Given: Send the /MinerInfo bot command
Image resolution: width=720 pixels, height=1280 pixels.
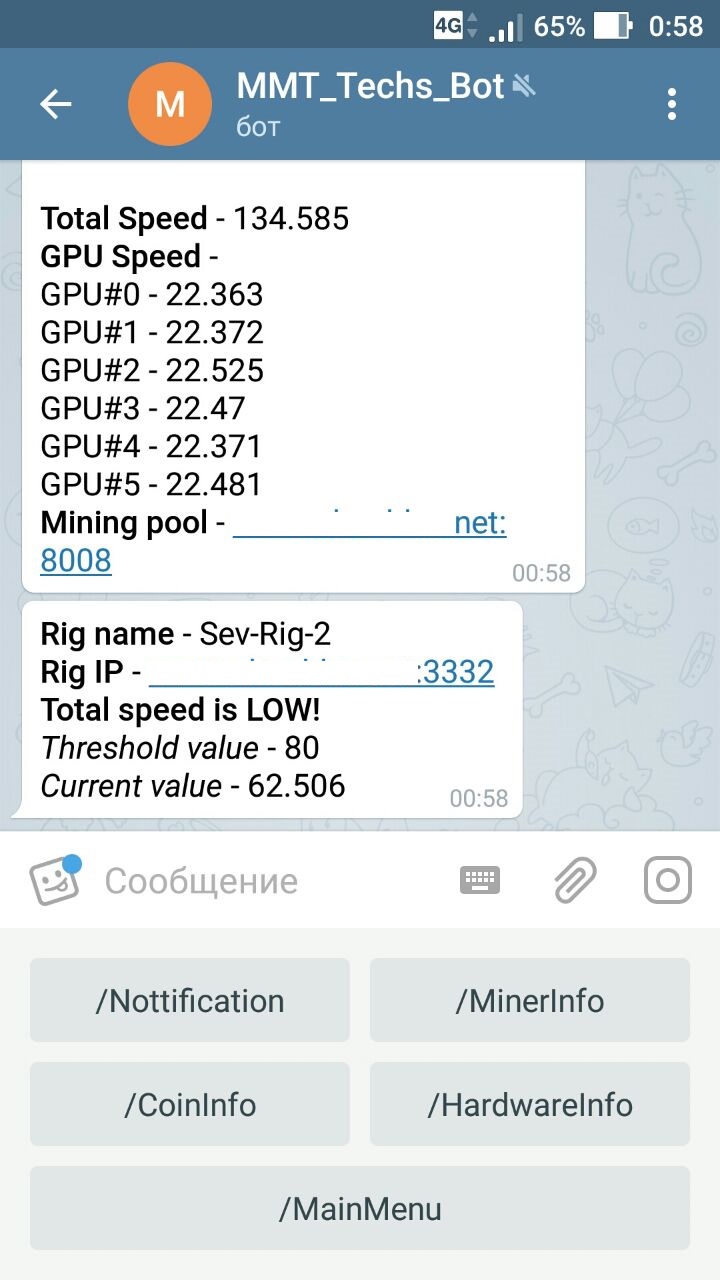Looking at the screenshot, I should click(530, 1000).
